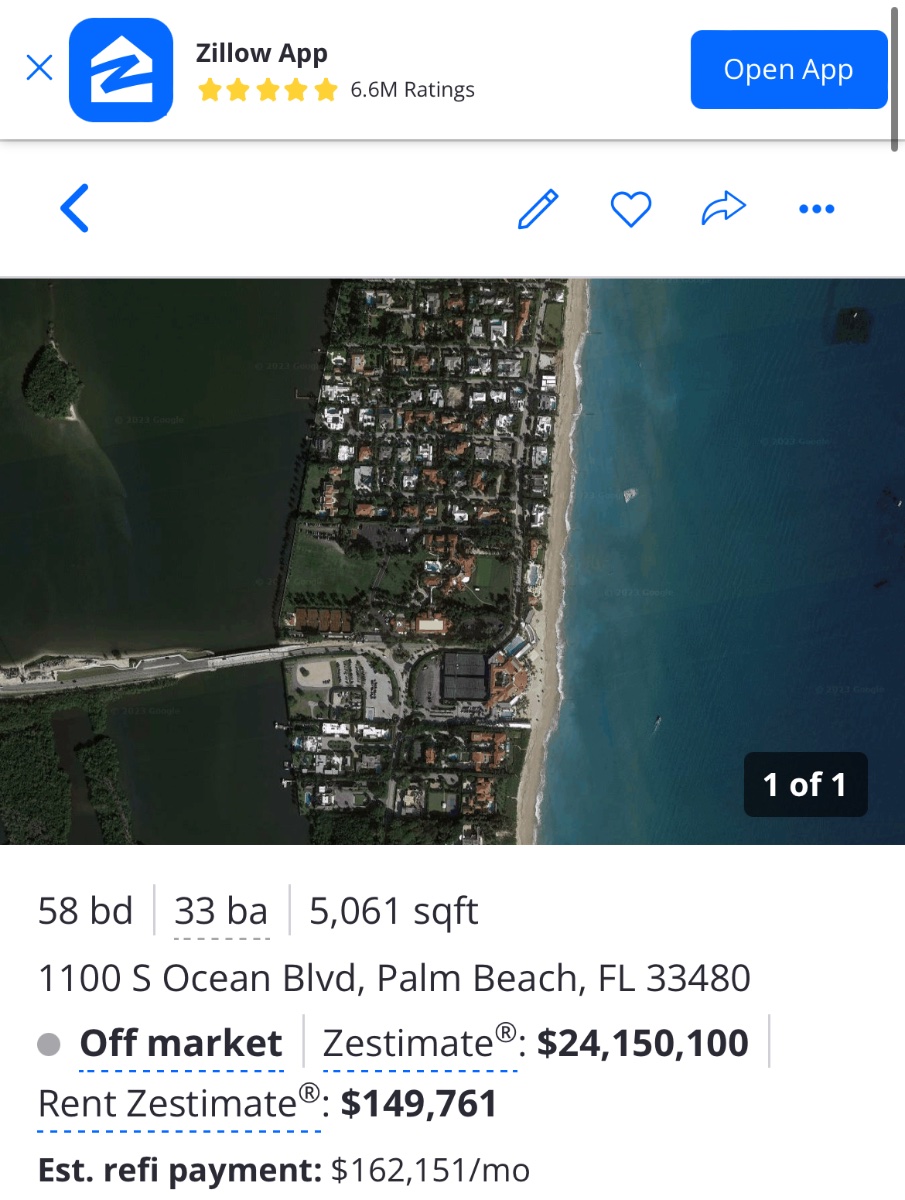Viewport: 905px width, 1200px height.
Task: Open the three-dot more options menu
Action: [x=816, y=209]
